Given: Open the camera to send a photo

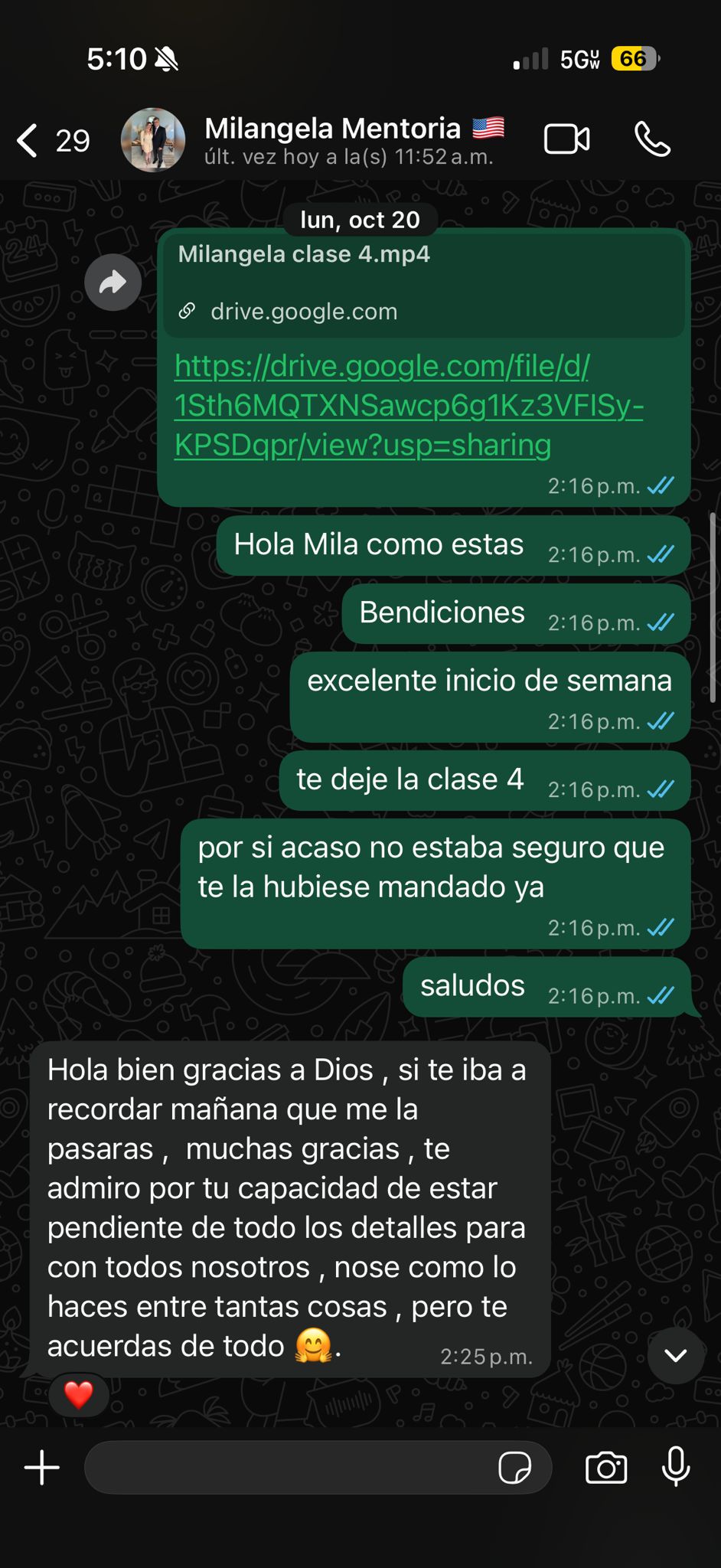Looking at the screenshot, I should click(x=605, y=1468).
